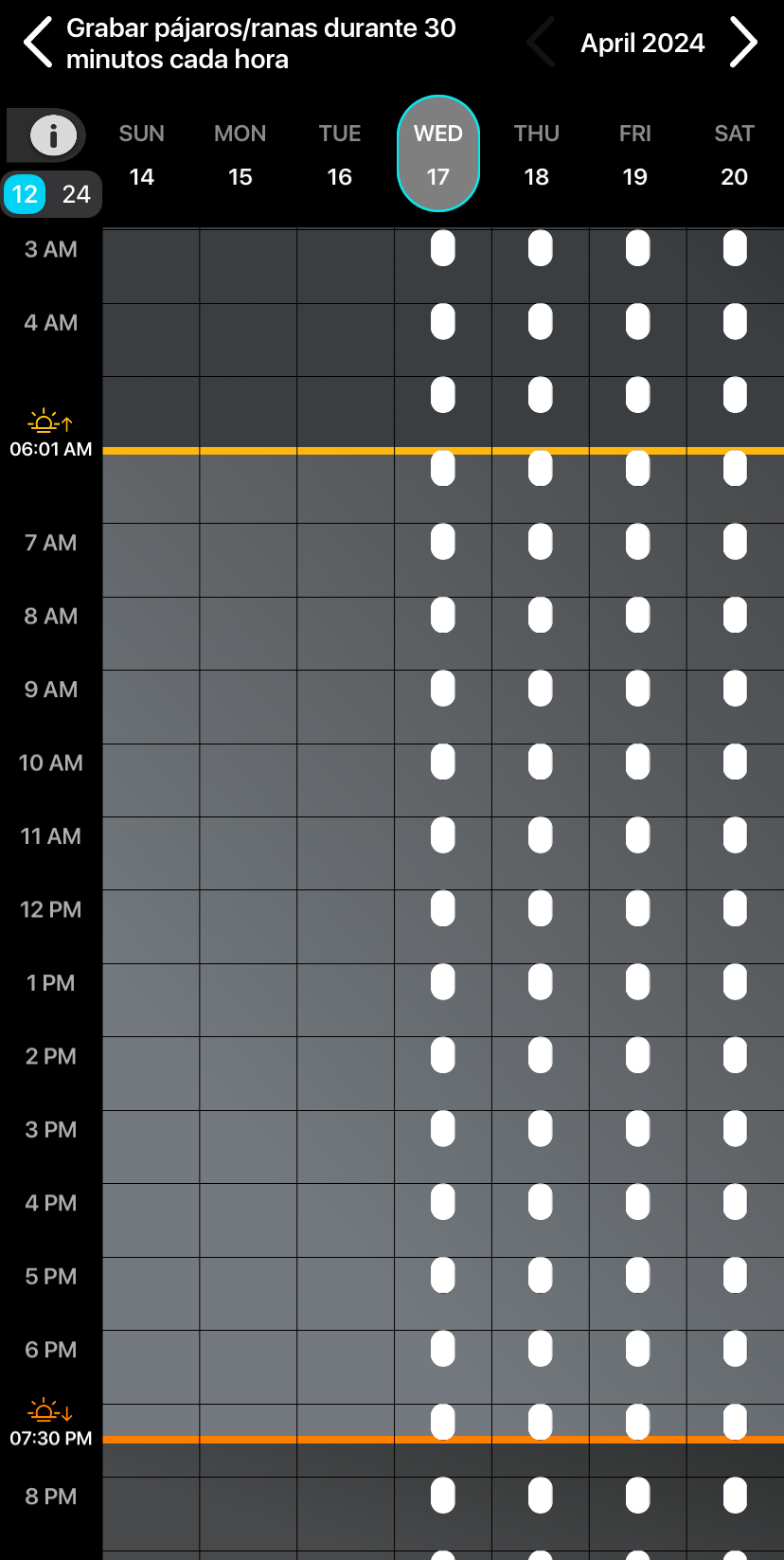Viewport: 784px width, 1560px height.
Task: Select Saturday 20 in the week header
Action: click(x=734, y=154)
